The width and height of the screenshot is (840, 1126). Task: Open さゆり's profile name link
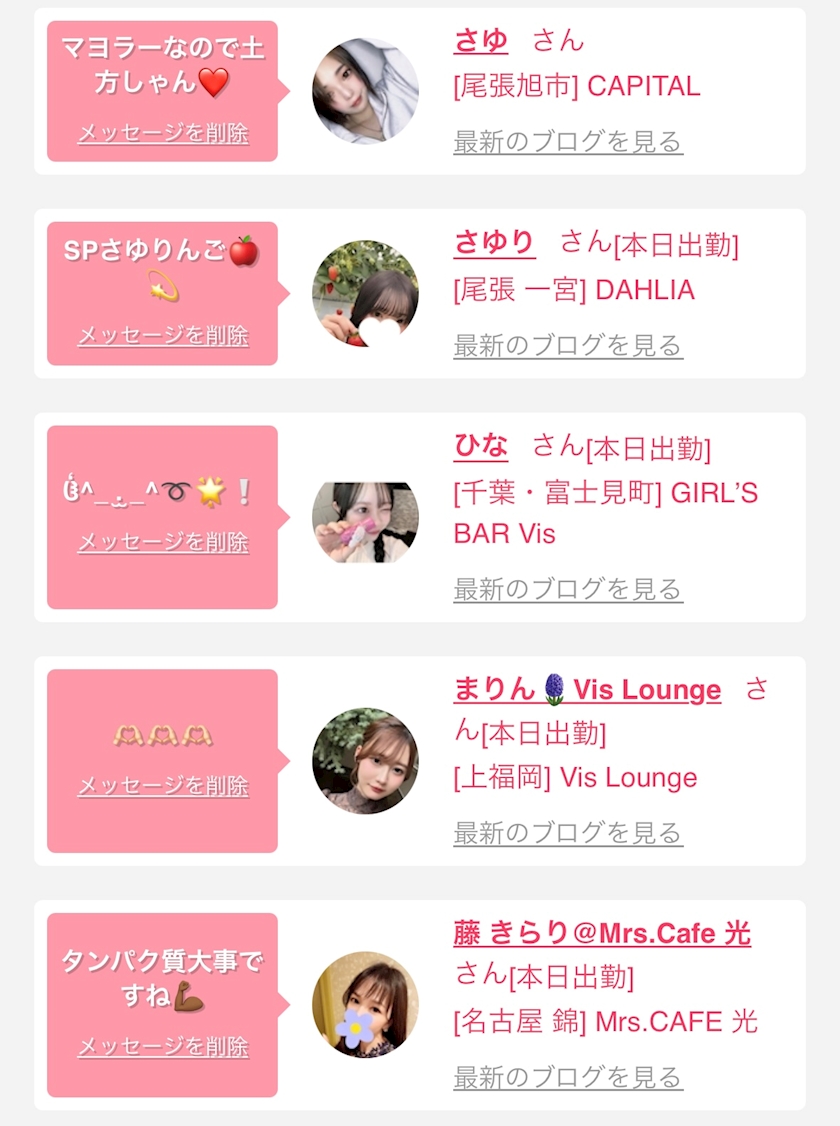(494, 243)
